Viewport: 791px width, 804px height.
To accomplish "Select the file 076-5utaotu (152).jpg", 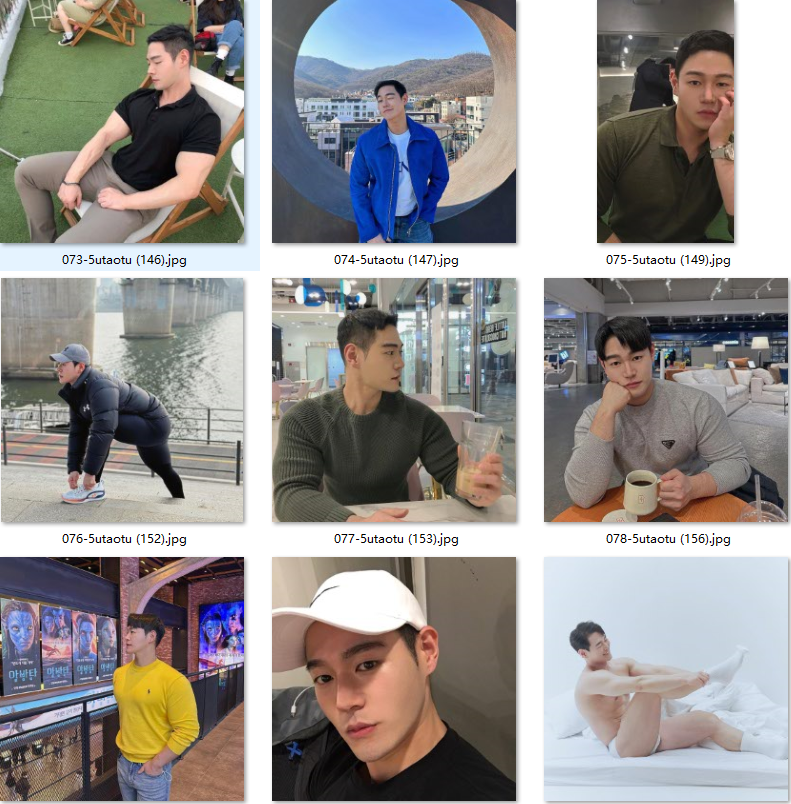I will click(x=122, y=400).
